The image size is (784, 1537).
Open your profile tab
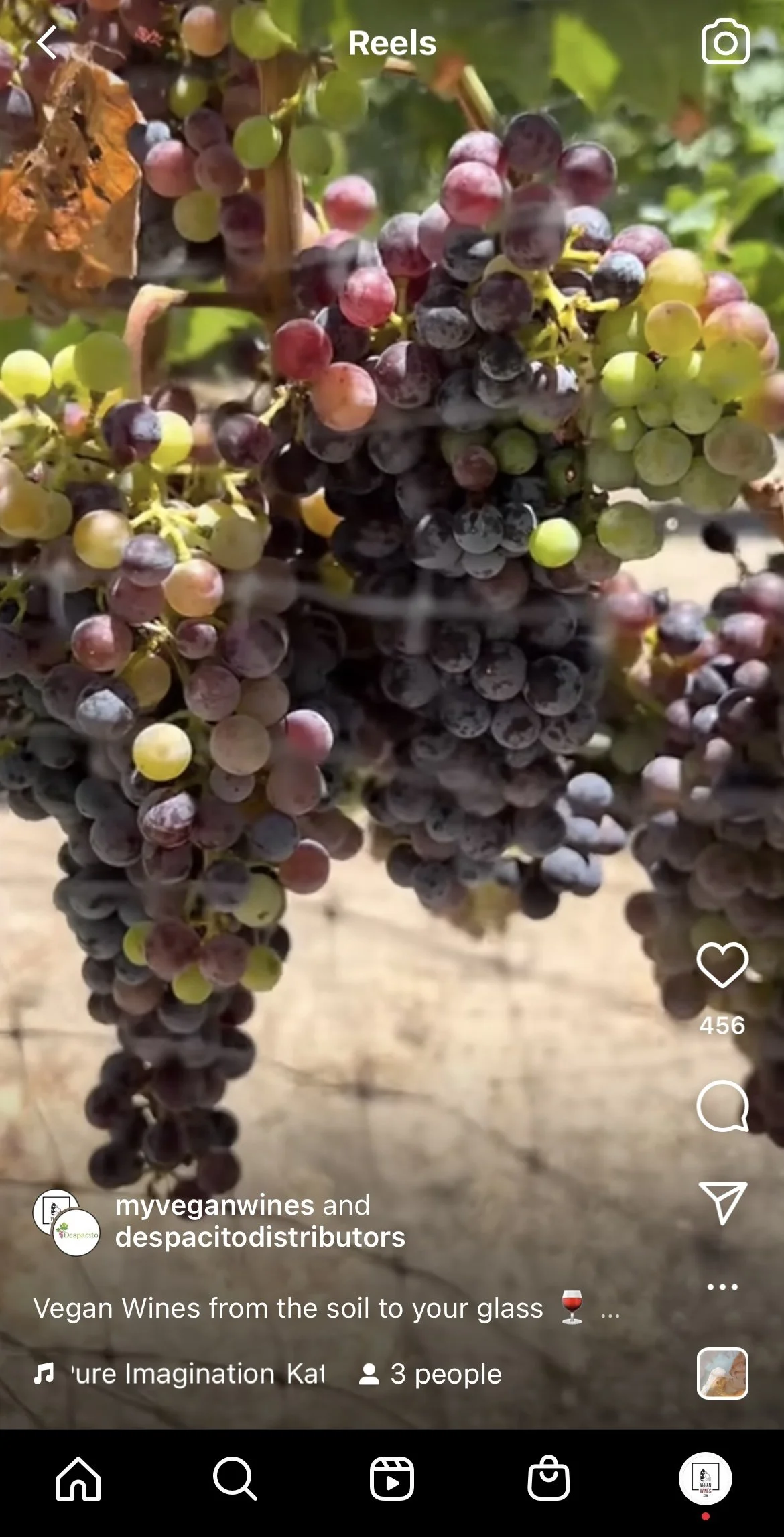click(705, 1479)
